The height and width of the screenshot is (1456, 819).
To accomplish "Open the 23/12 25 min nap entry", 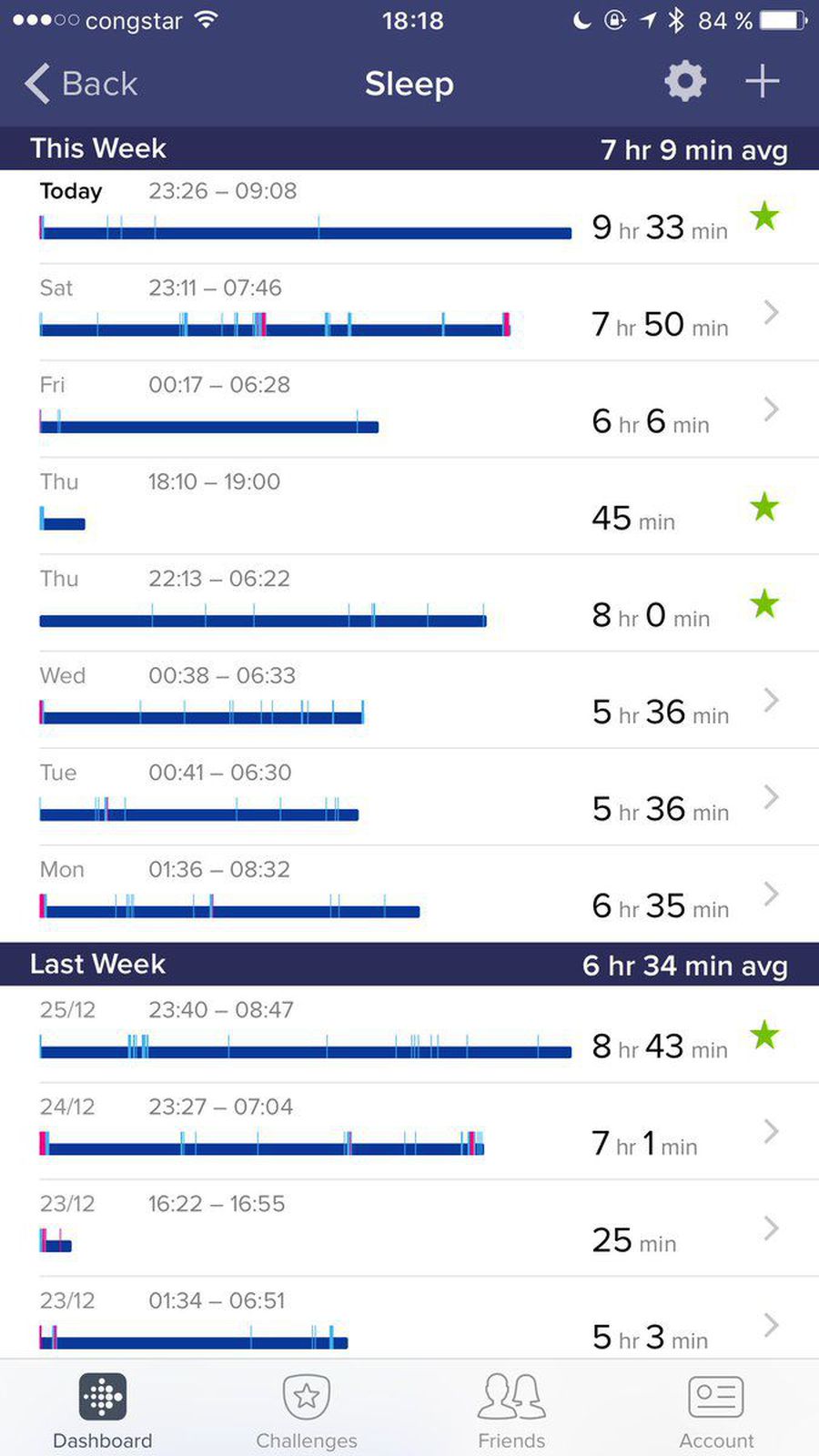I will [x=409, y=1228].
